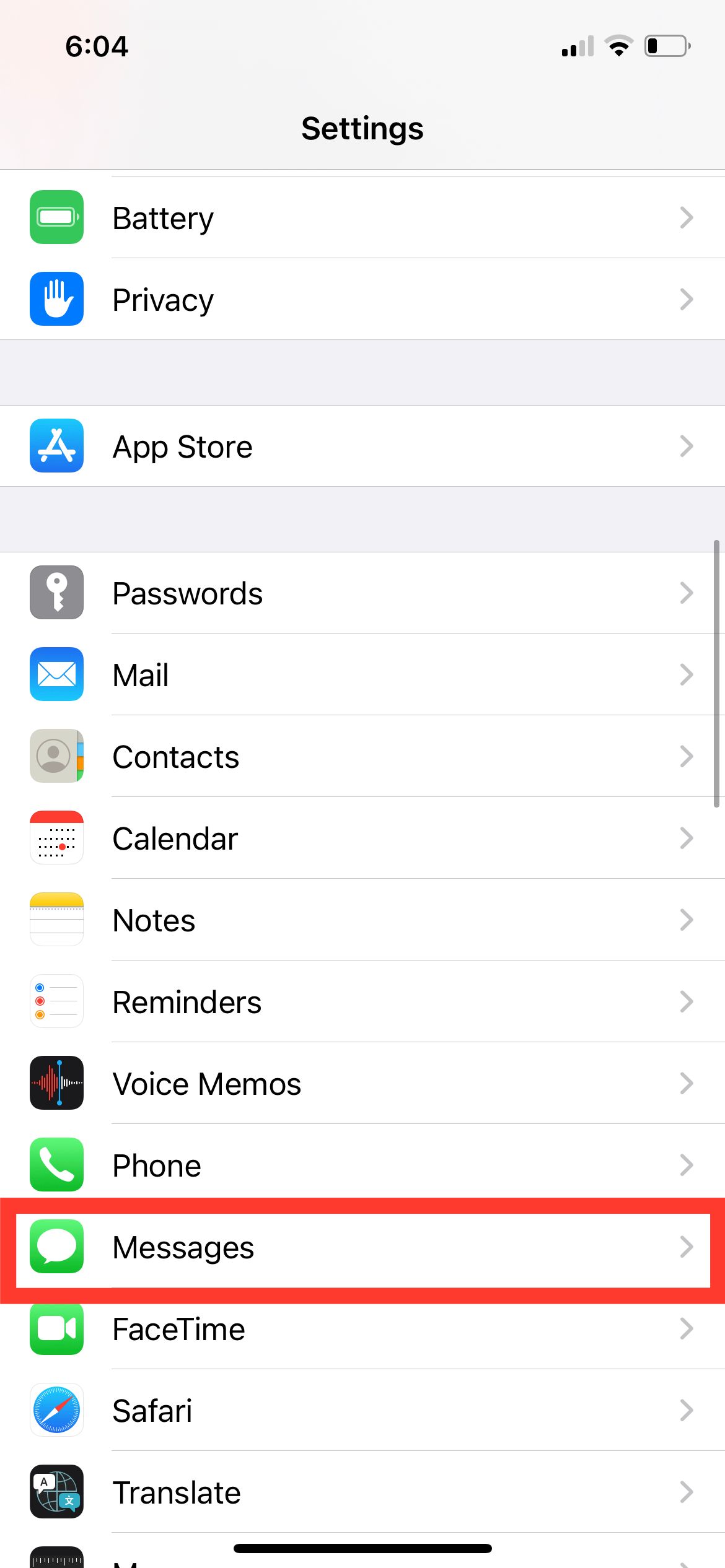Tap the FaceTime camera icon
The width and height of the screenshot is (725, 1568).
tap(56, 1328)
